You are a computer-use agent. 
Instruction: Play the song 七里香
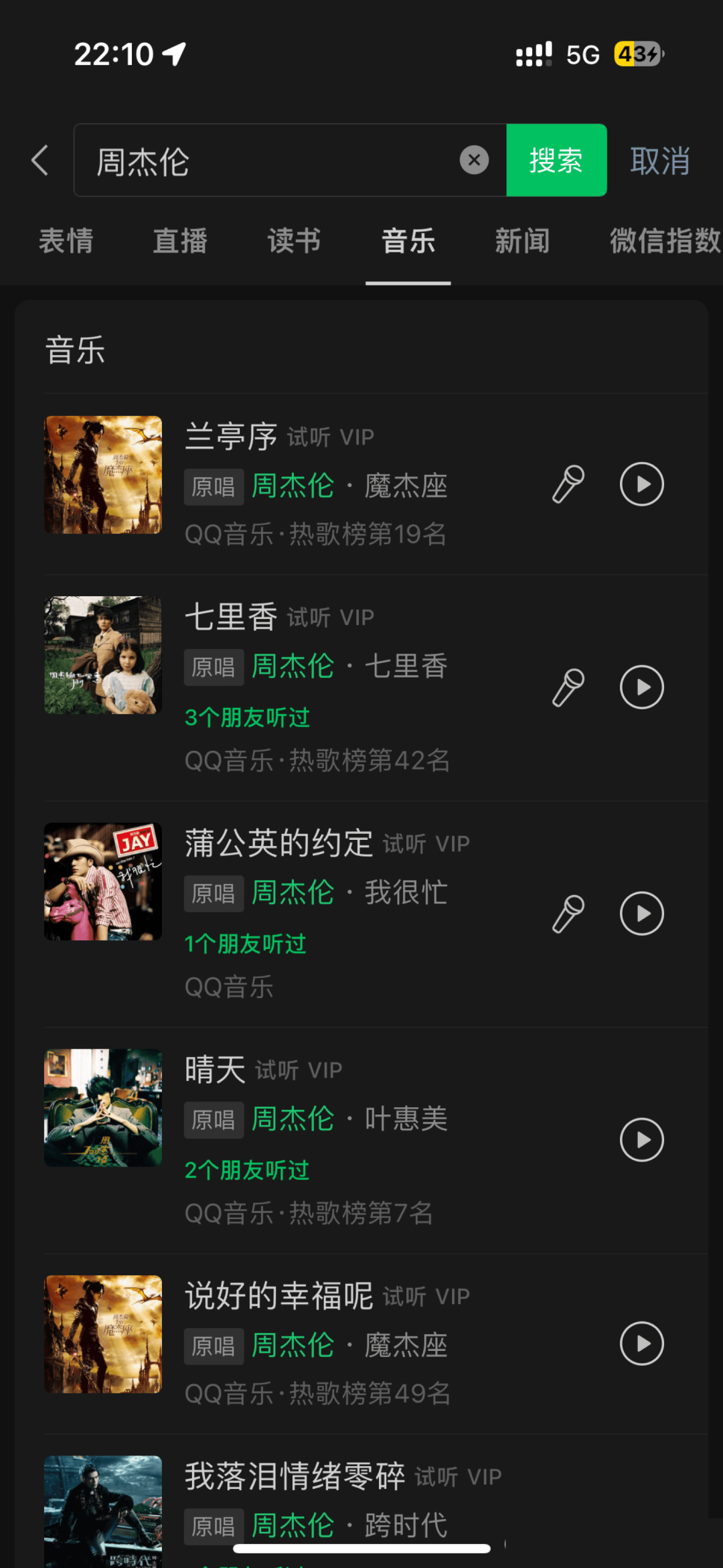pos(641,687)
